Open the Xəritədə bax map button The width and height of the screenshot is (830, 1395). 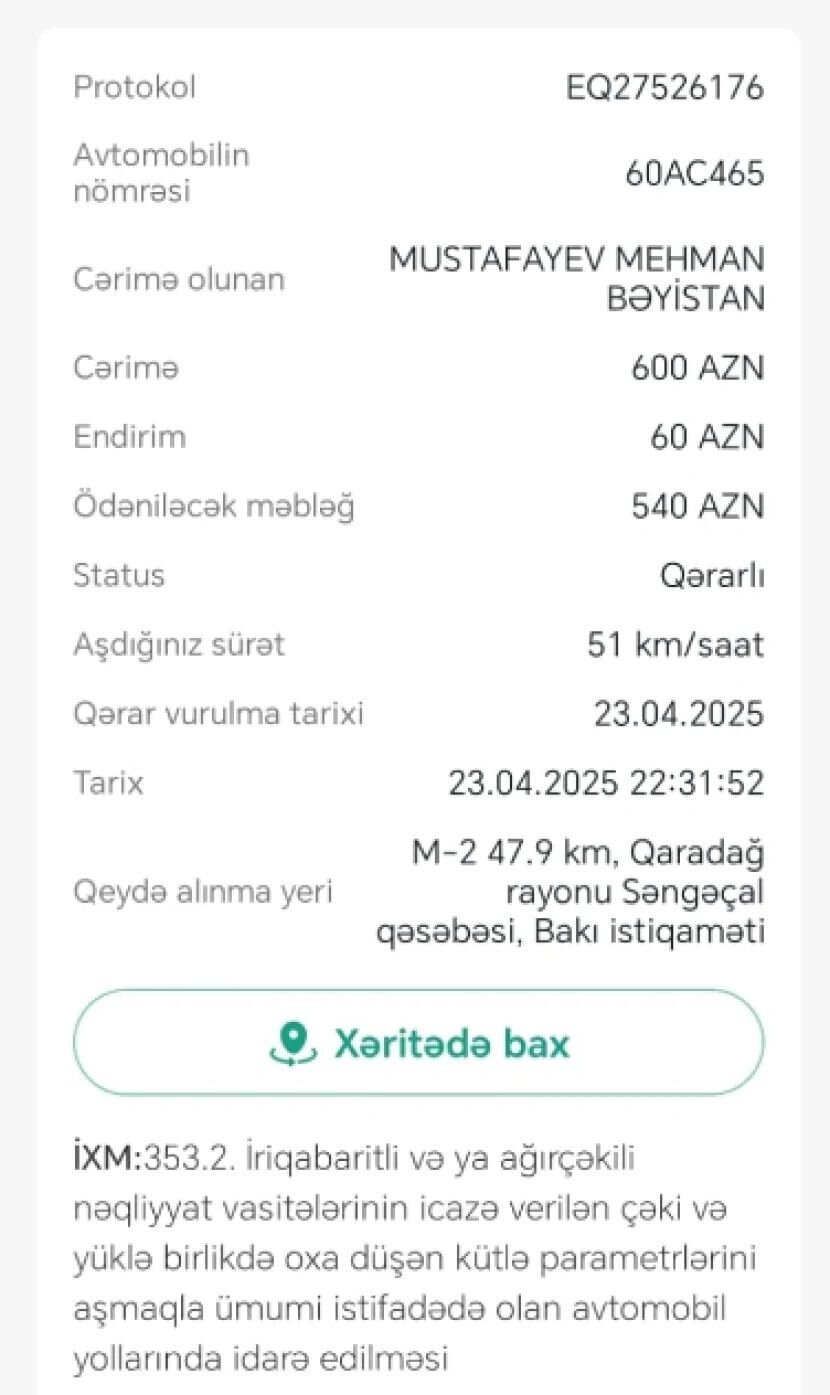pyautogui.click(x=418, y=1042)
